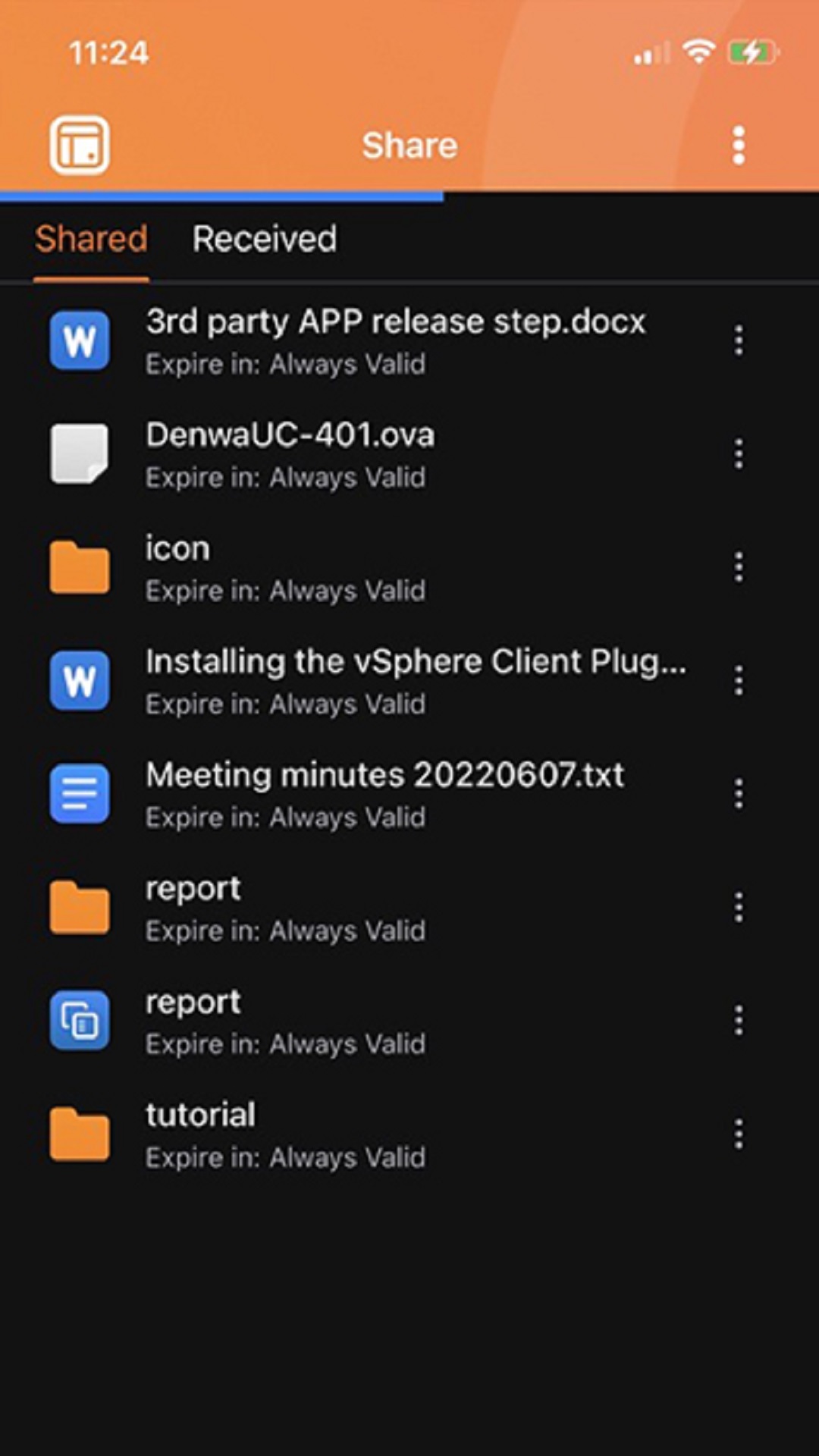The image size is (819, 1456).
Task: Open Meeting minutes 20220607.txt
Action: coord(384,793)
